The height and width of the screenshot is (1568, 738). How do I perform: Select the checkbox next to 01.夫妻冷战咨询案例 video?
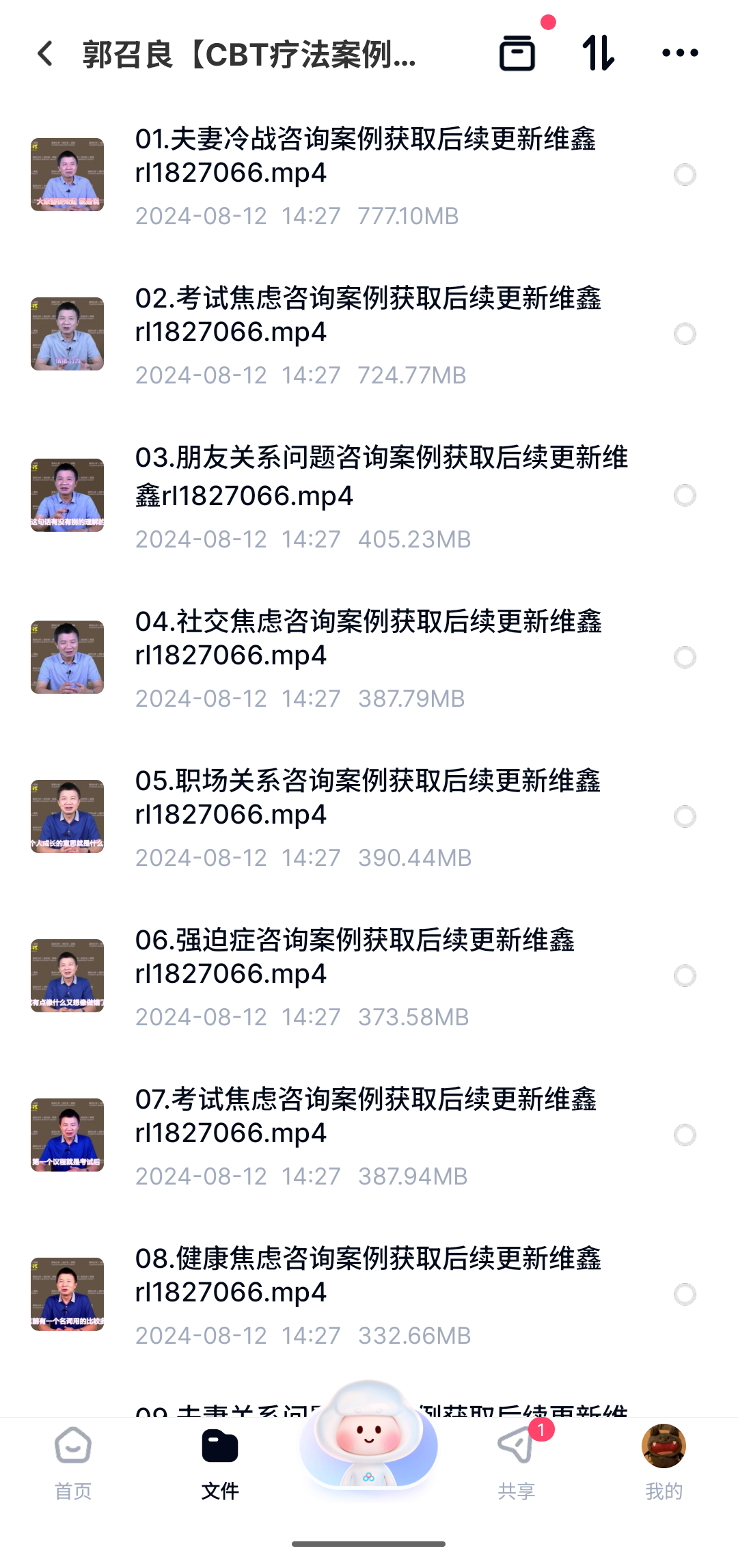pos(685,174)
